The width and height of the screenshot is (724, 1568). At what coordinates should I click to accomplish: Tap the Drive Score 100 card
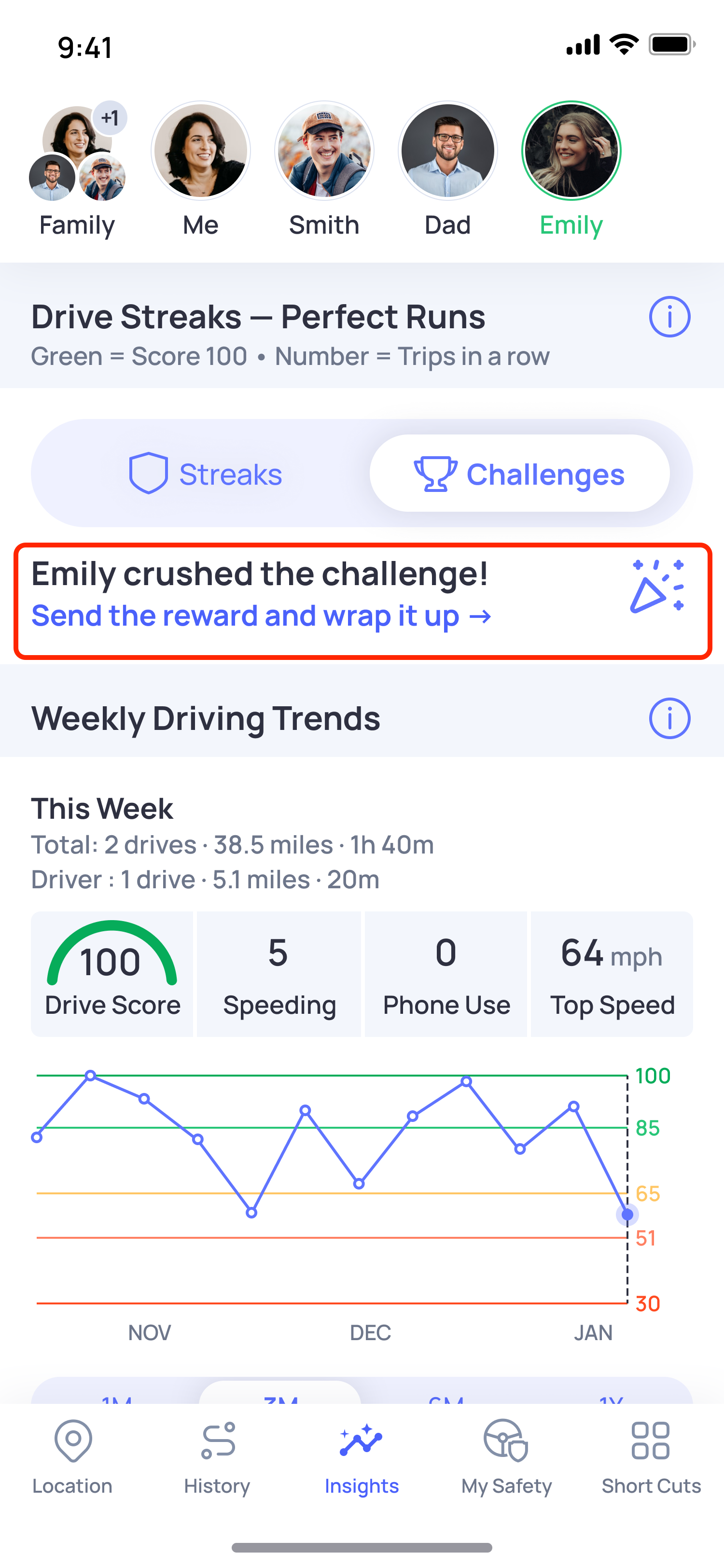click(112, 974)
